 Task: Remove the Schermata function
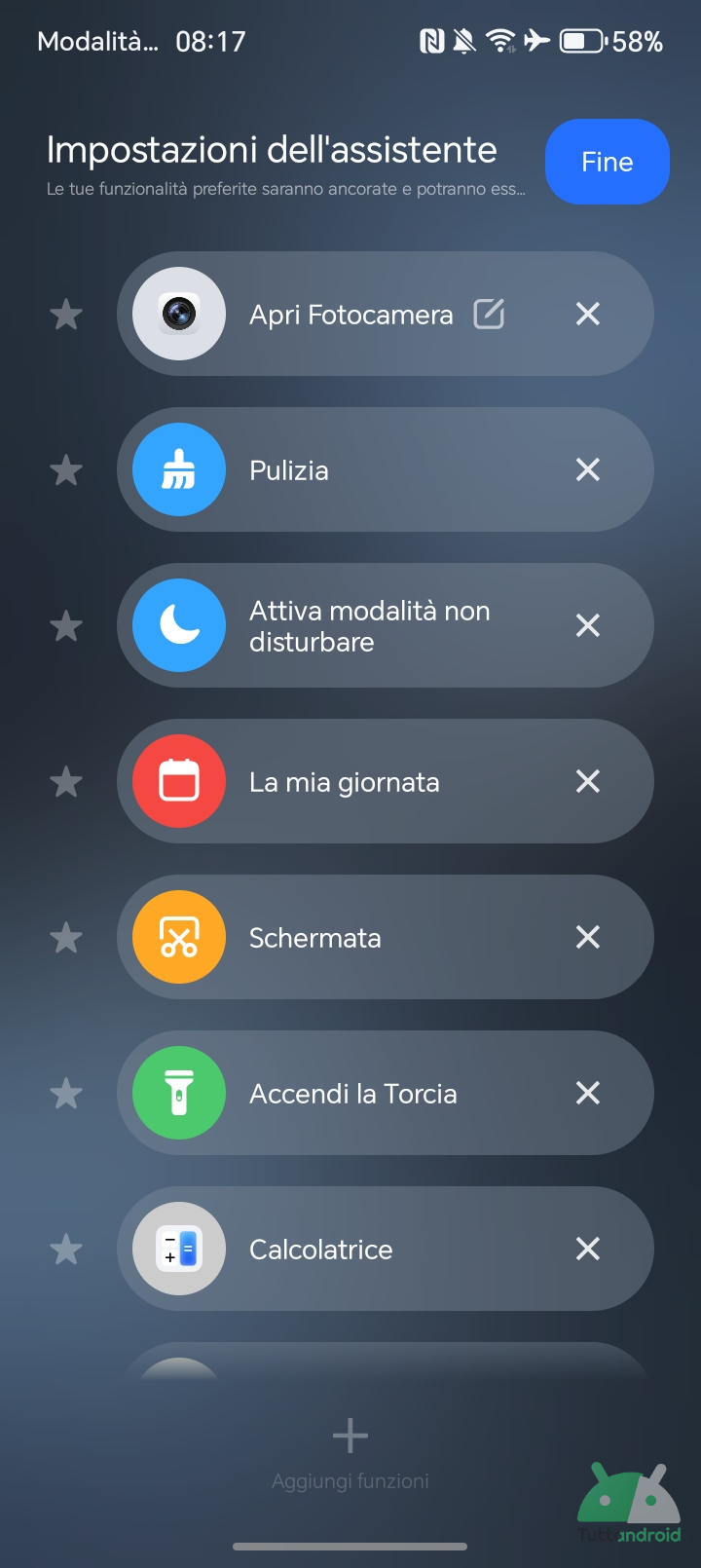coord(588,937)
